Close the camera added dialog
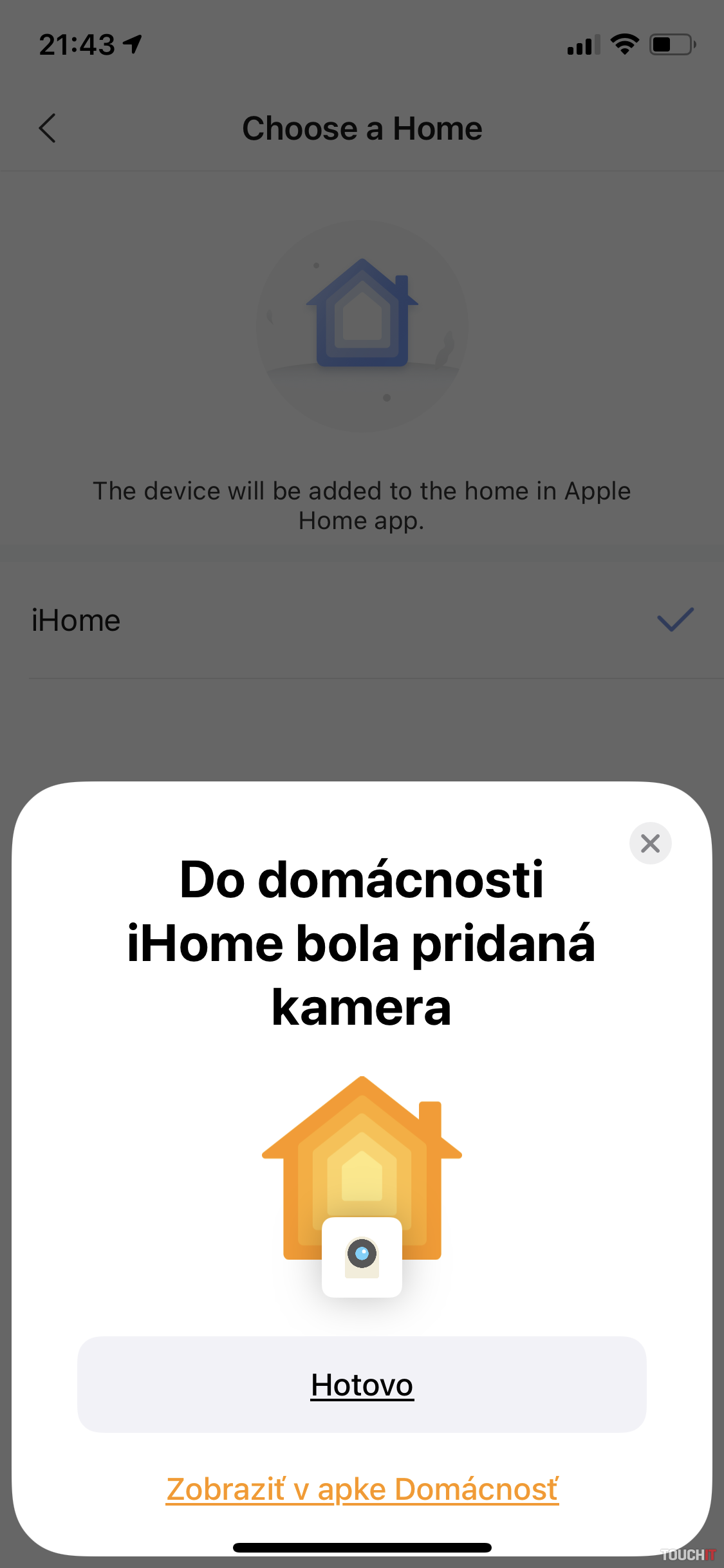The image size is (724, 1568). [650, 843]
